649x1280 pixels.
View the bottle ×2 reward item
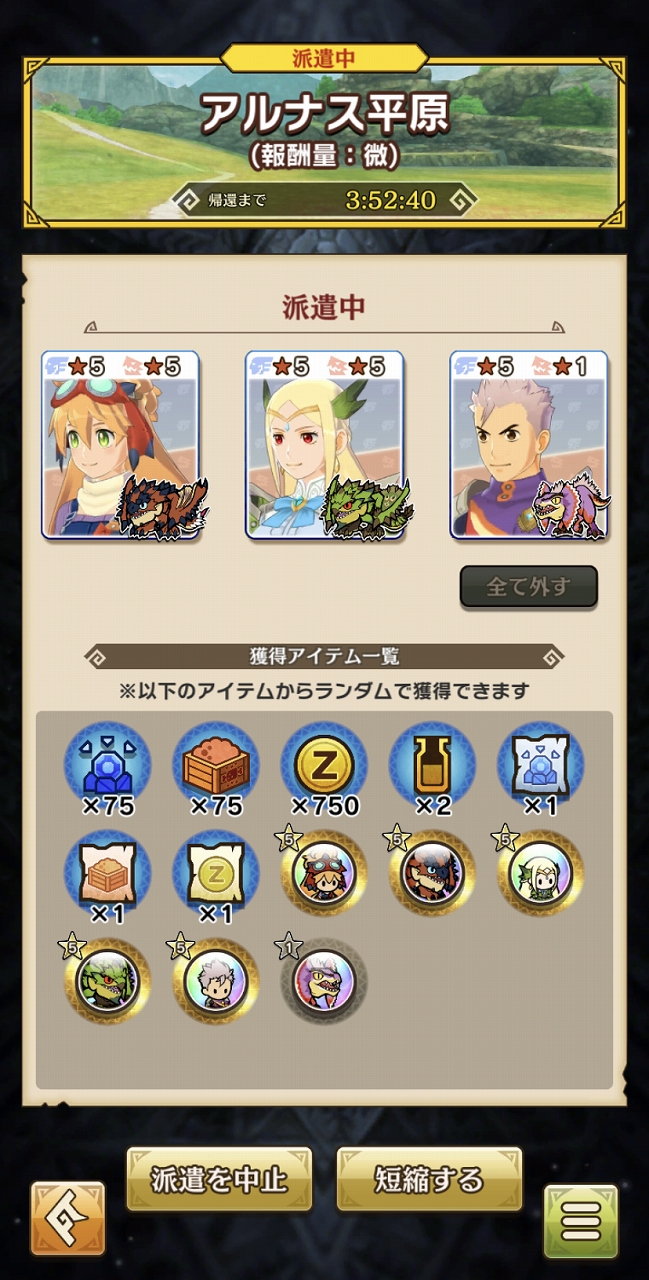(x=432, y=766)
